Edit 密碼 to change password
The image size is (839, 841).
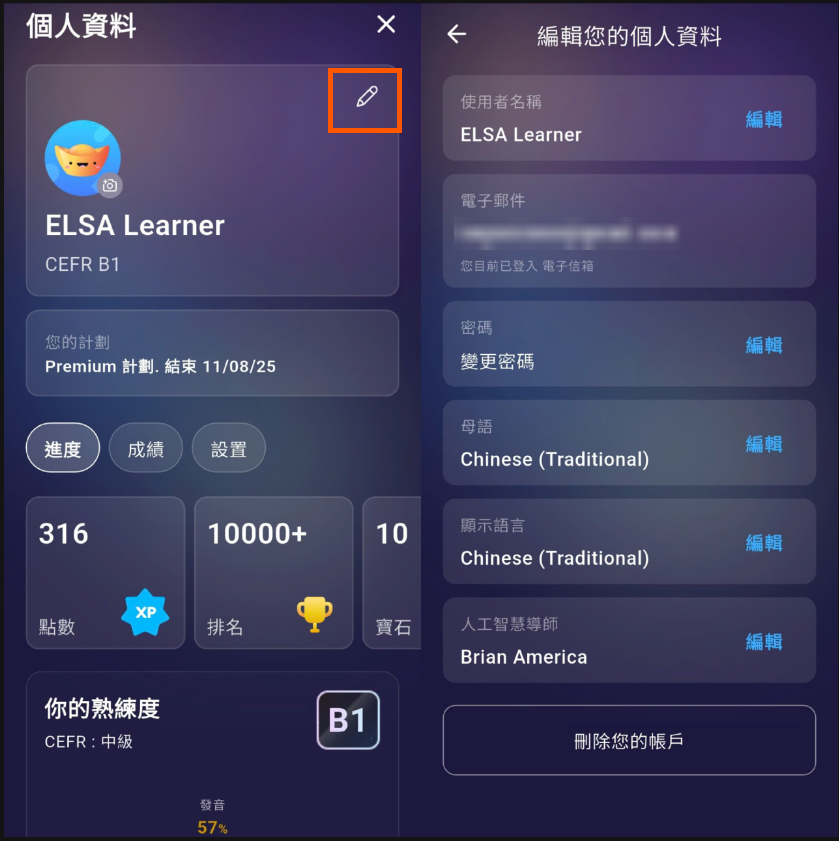point(764,345)
